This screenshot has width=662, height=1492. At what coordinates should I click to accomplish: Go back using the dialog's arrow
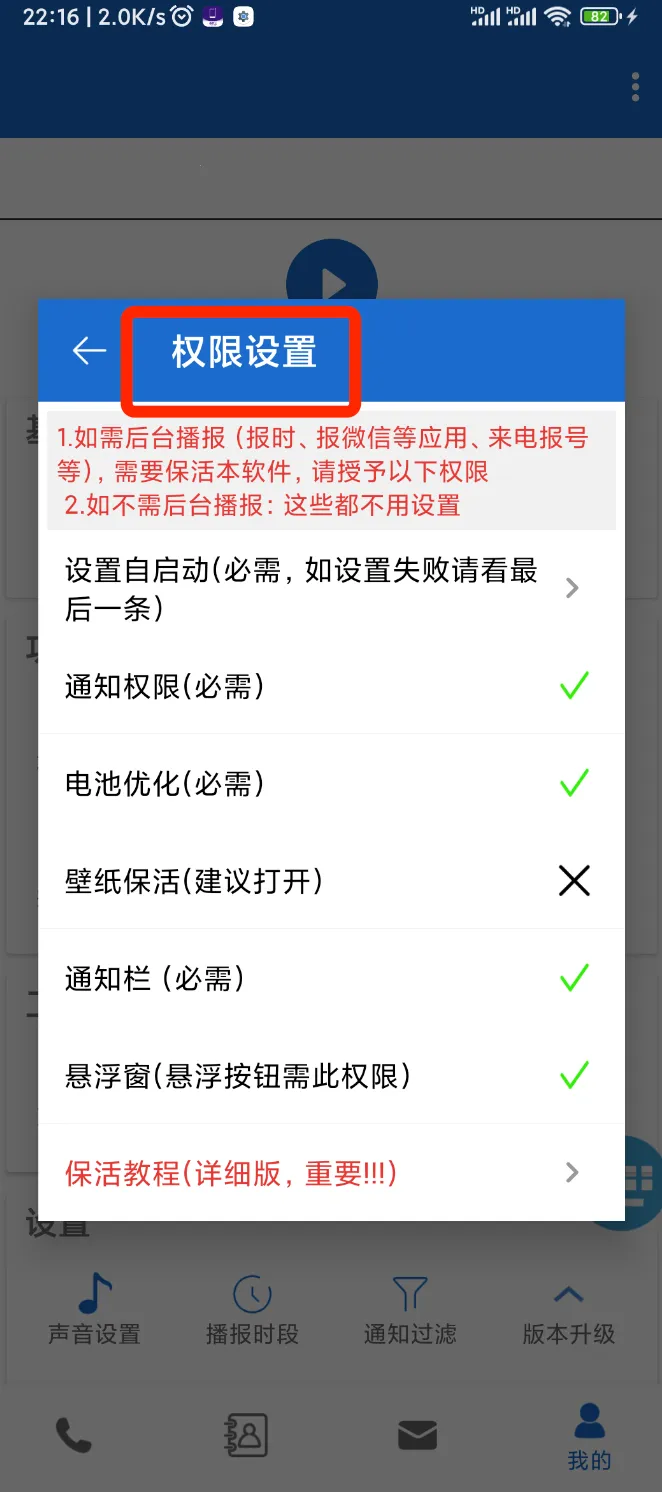click(89, 351)
